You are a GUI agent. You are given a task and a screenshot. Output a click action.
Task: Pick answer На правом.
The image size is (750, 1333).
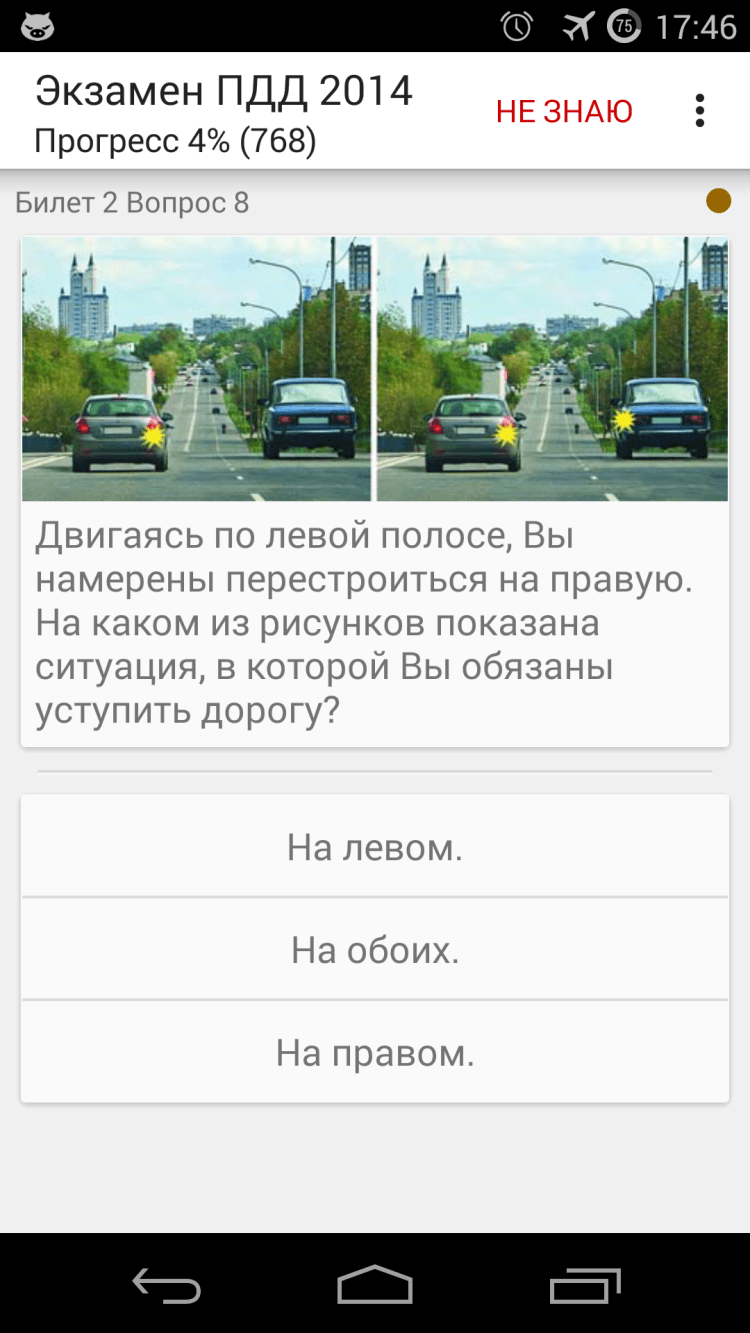click(x=375, y=1053)
